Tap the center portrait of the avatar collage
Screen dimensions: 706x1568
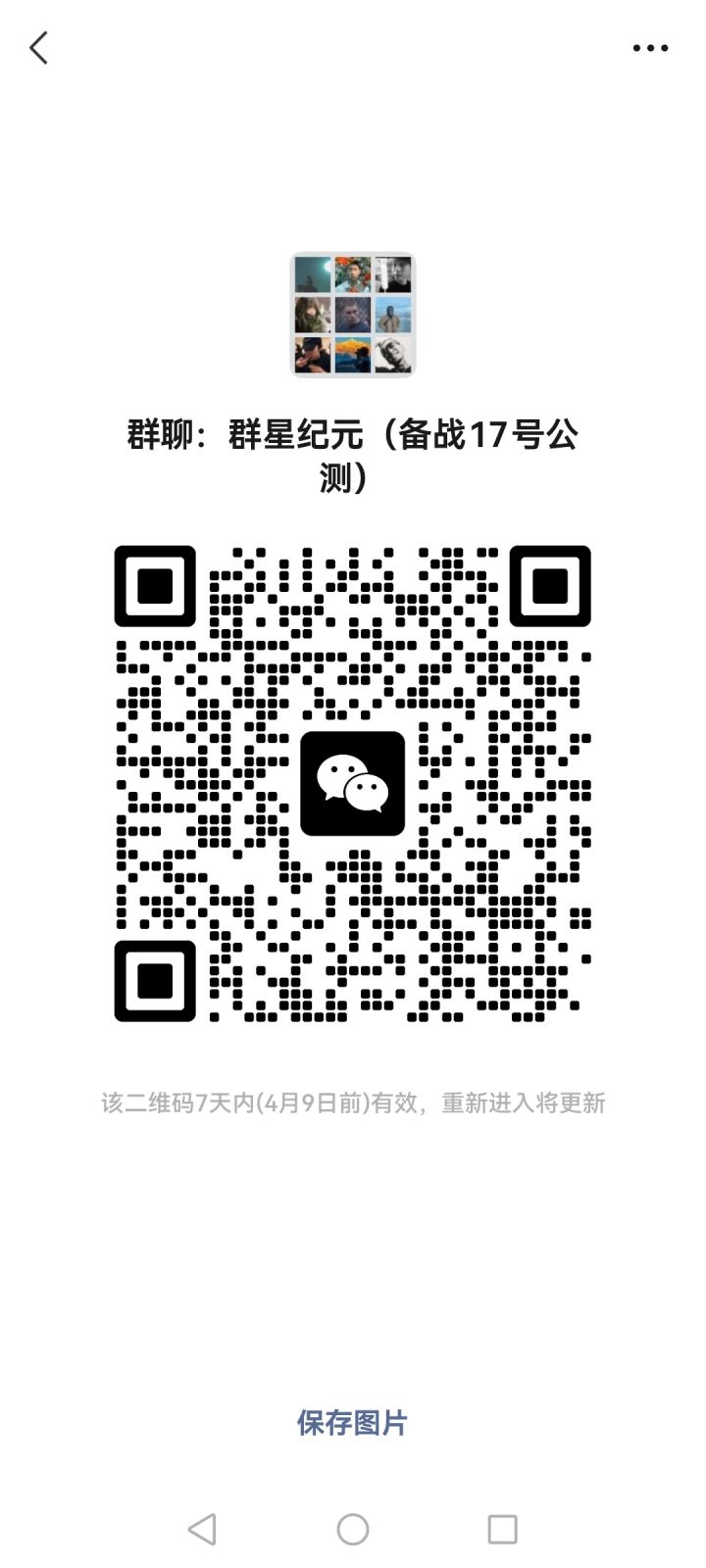click(353, 316)
